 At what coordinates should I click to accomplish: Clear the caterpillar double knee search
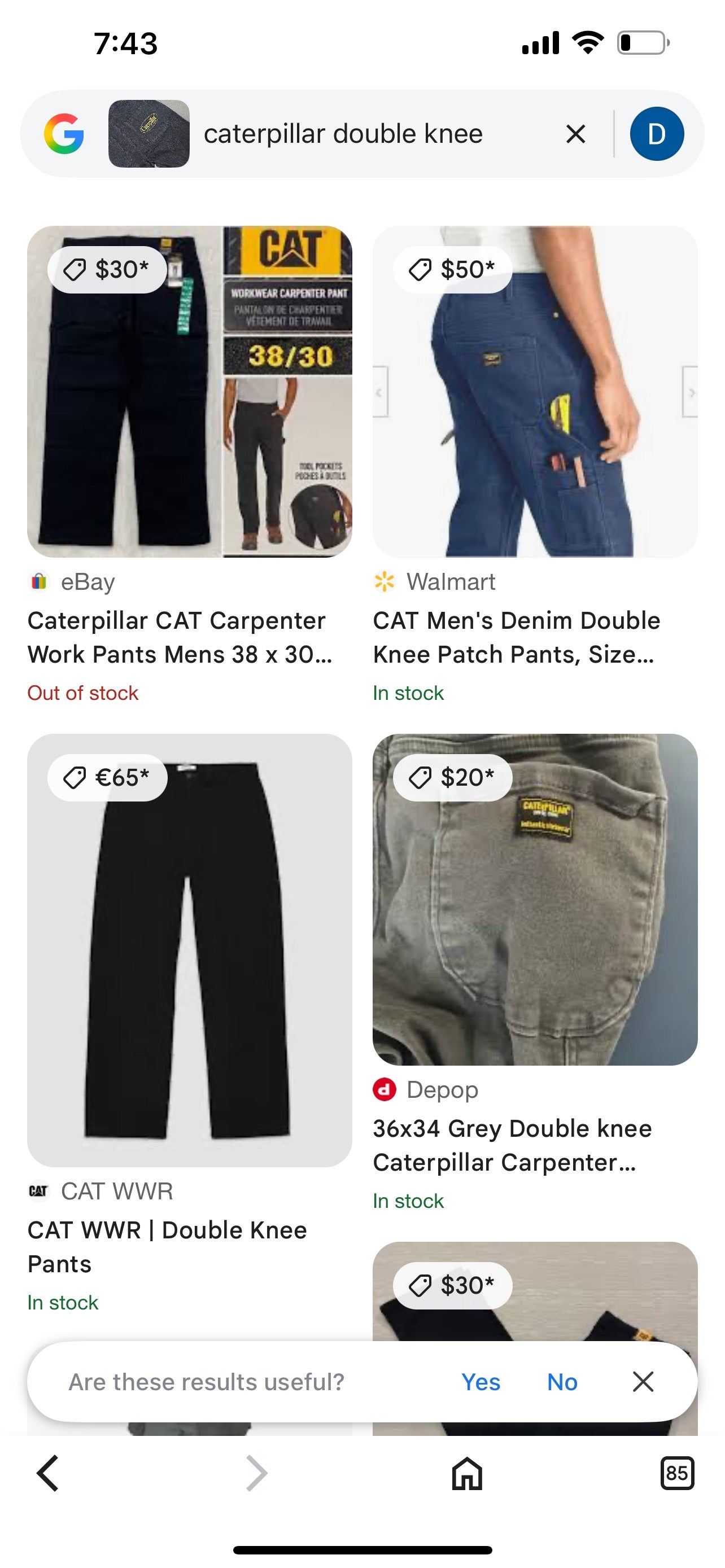click(575, 134)
